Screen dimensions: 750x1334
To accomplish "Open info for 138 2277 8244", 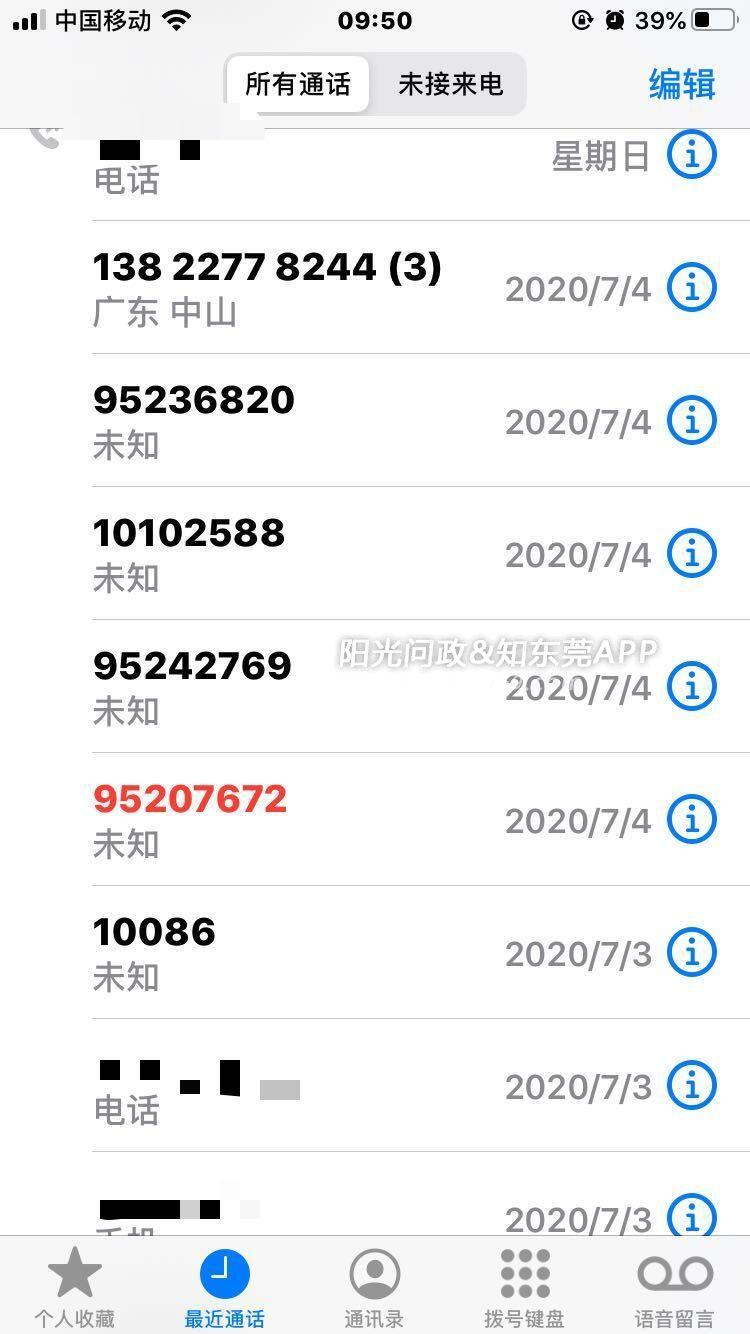I will pos(692,287).
